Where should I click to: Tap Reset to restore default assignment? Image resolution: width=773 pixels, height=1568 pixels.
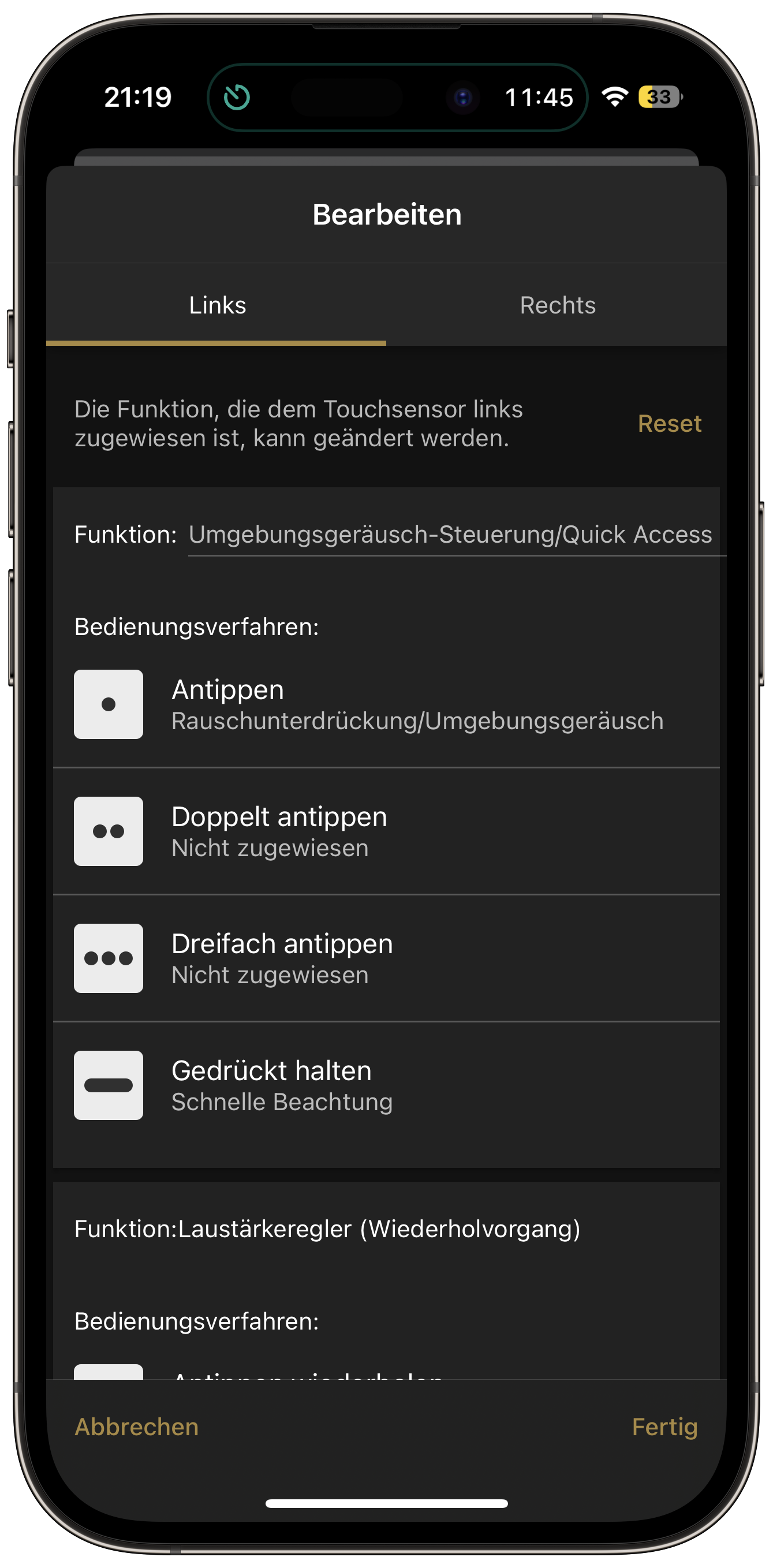click(669, 424)
